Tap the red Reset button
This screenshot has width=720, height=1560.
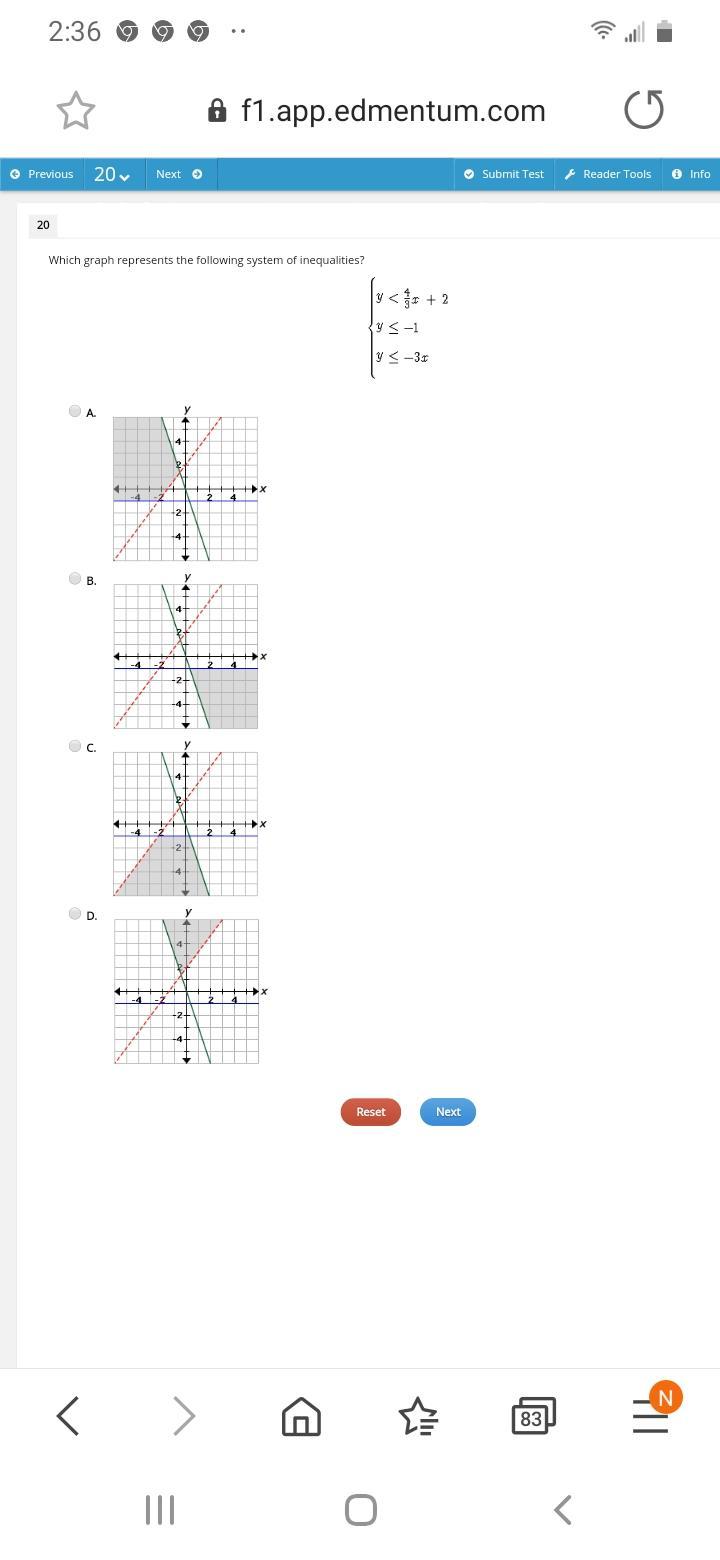coord(370,1112)
